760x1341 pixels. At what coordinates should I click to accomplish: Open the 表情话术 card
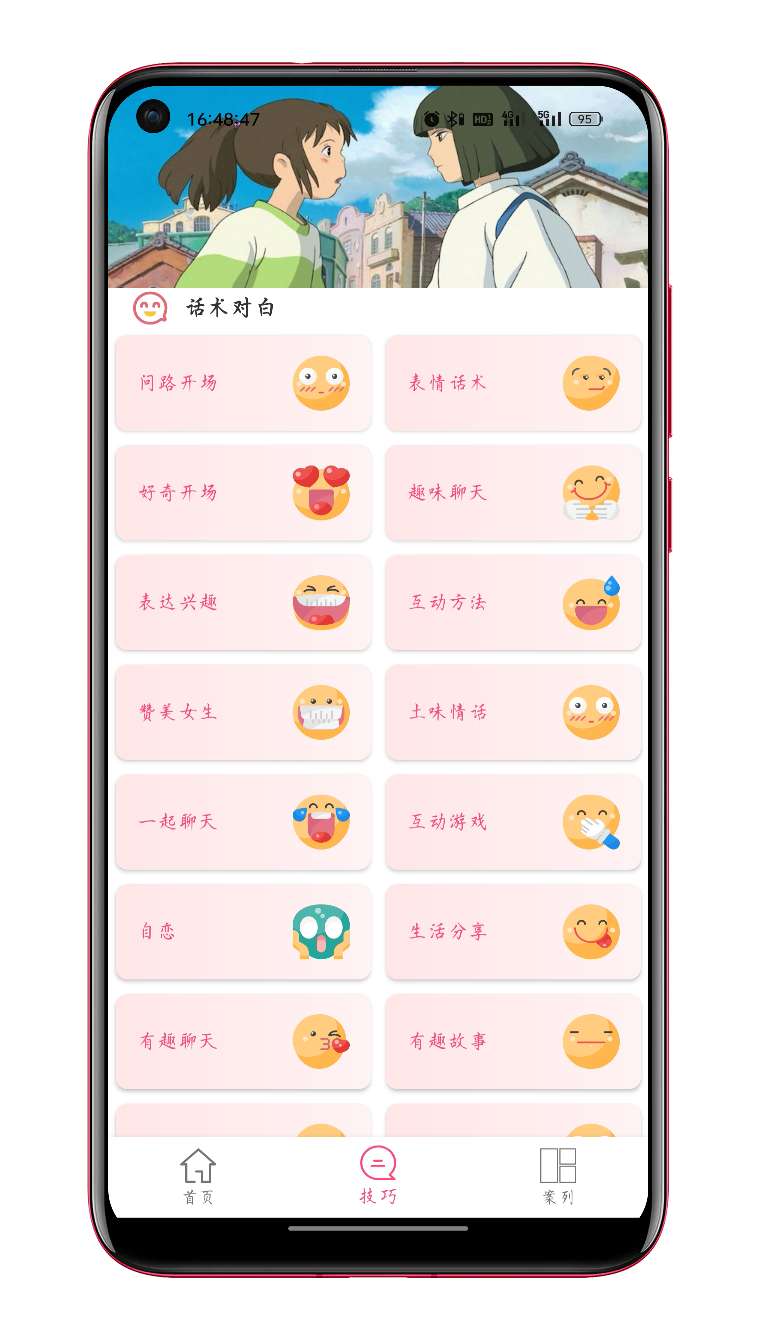(513, 383)
